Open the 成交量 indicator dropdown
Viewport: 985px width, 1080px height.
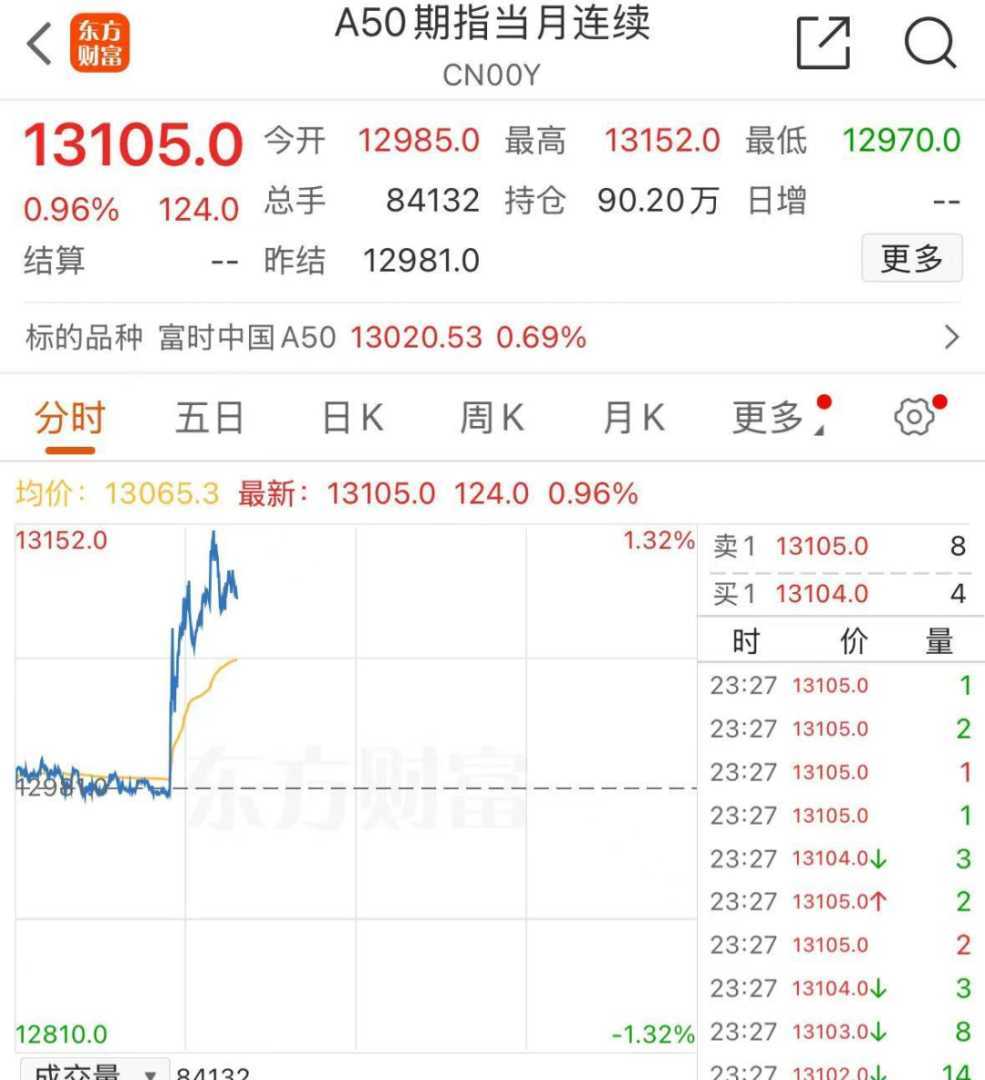click(x=92, y=1070)
